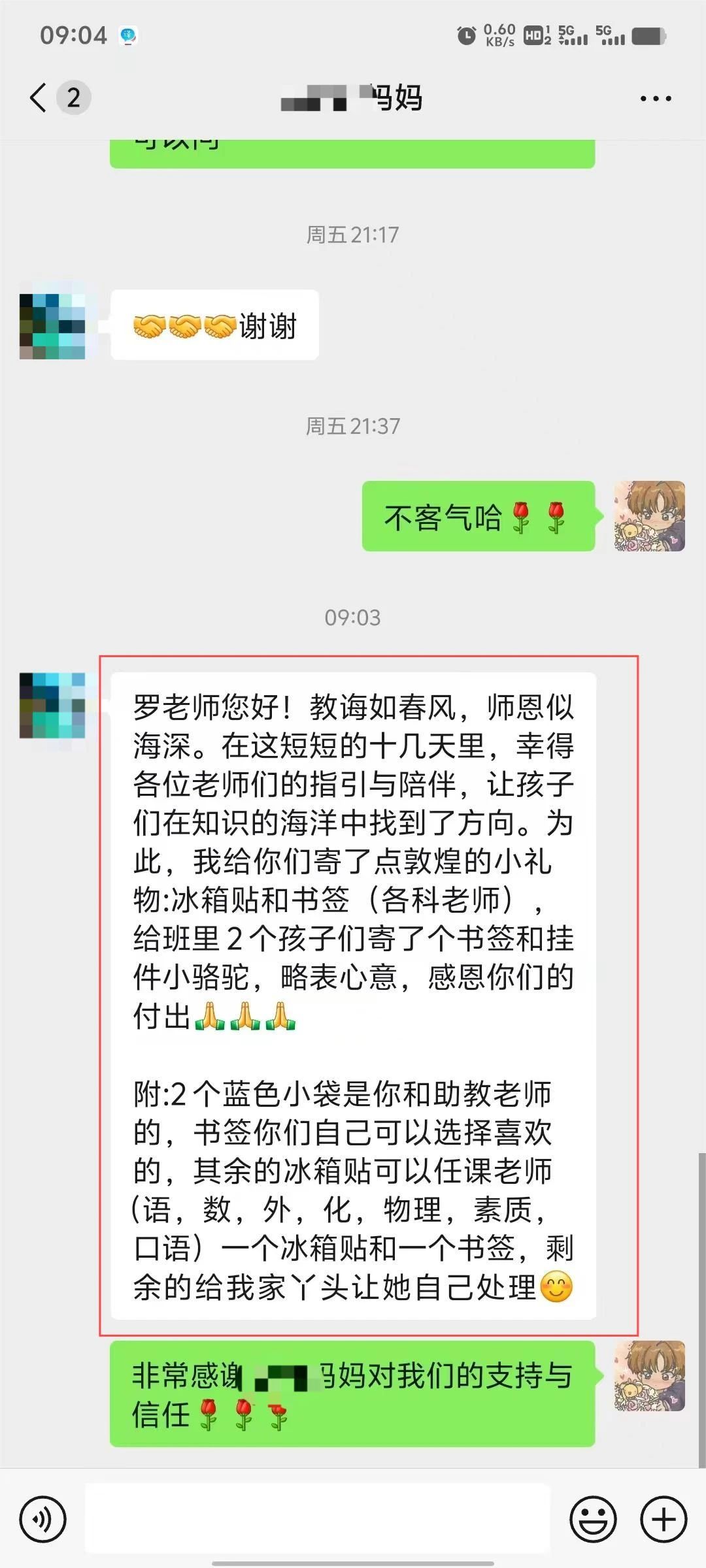Switch to voice message input
Image resolution: width=706 pixels, height=1568 pixels.
[43, 1520]
